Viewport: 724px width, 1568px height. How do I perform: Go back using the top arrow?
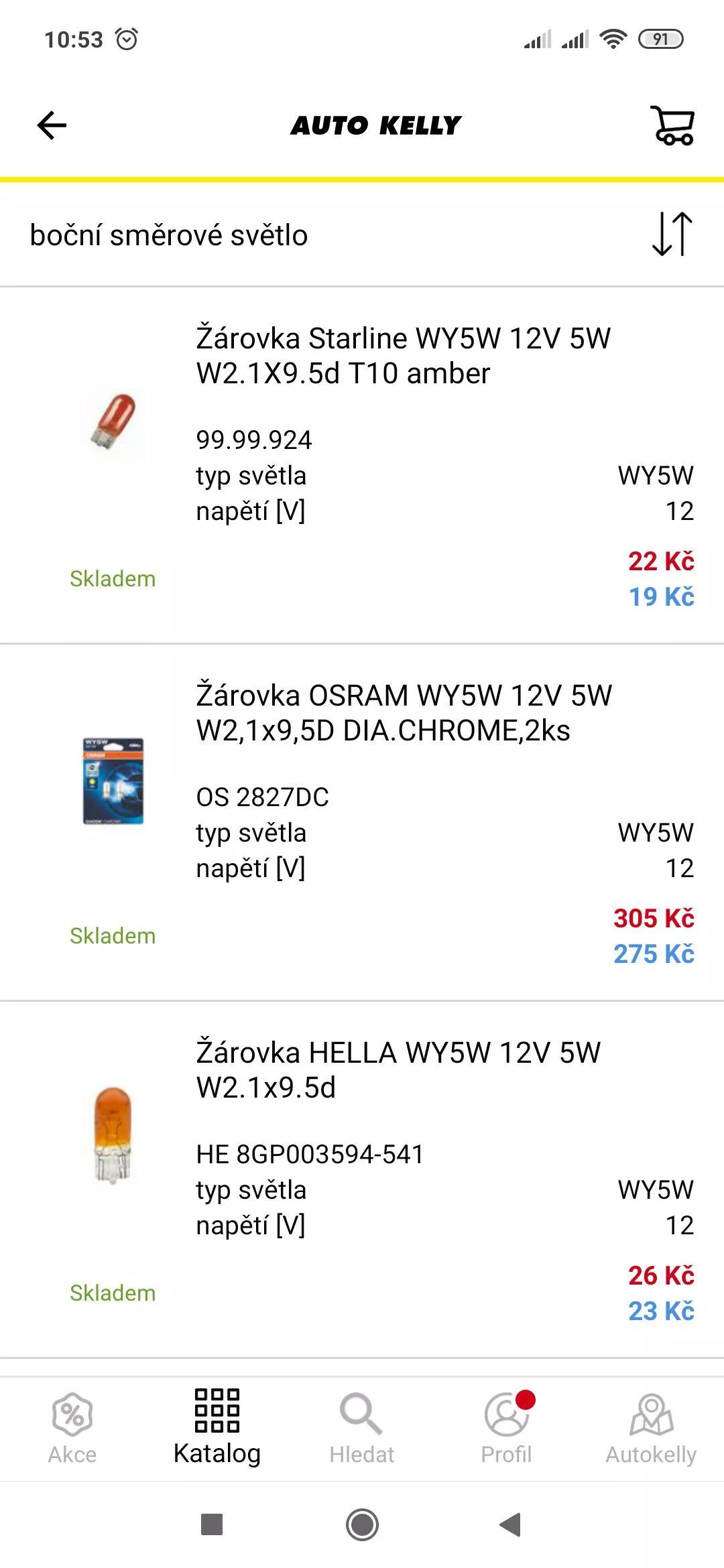coord(52,125)
